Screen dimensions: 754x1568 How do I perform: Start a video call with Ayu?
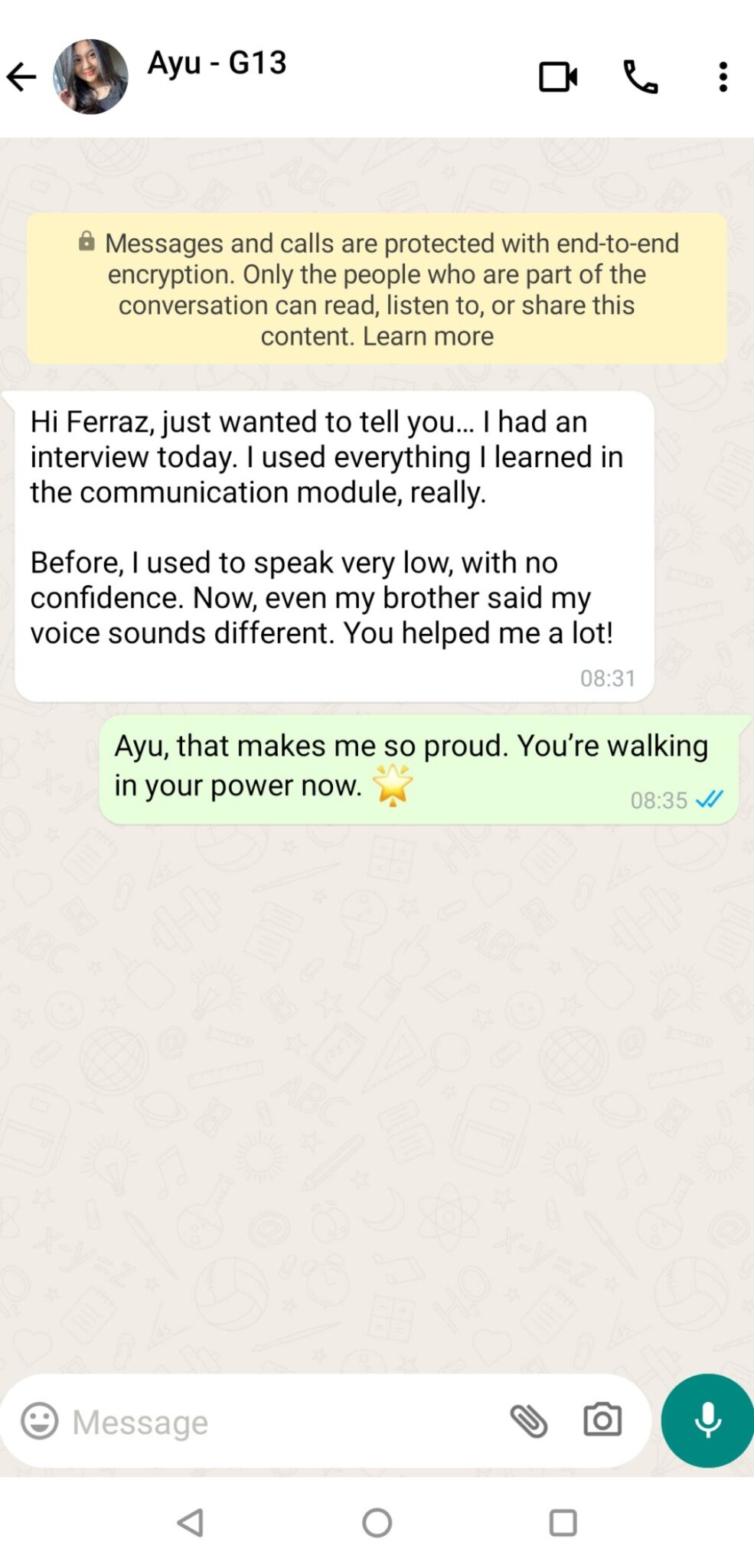558,77
